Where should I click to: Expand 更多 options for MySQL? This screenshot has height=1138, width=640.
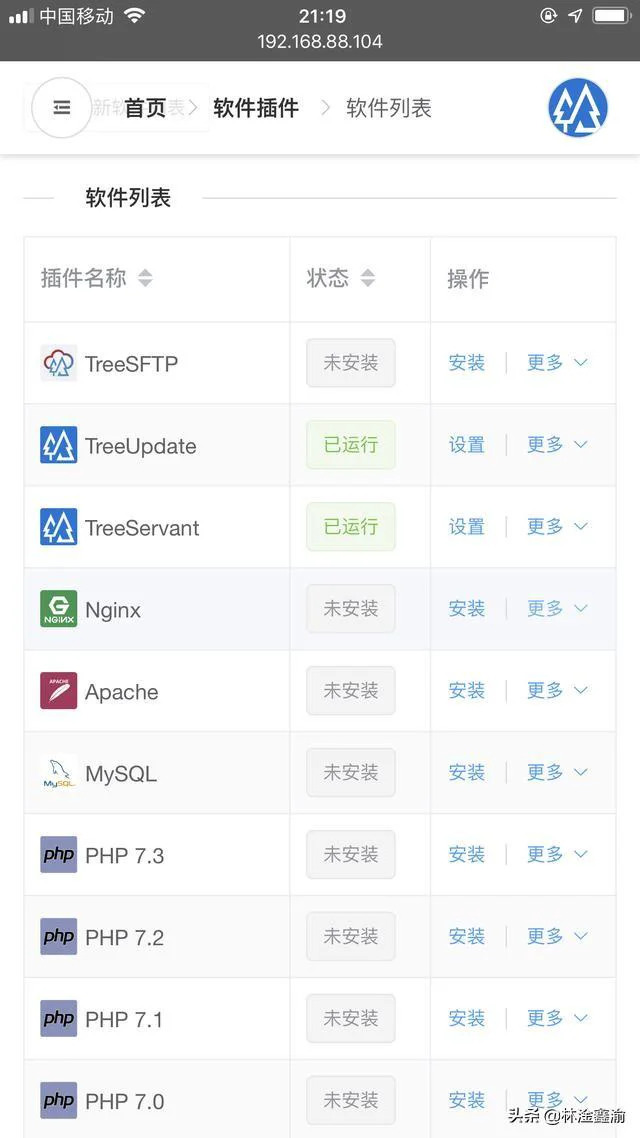[x=557, y=773]
